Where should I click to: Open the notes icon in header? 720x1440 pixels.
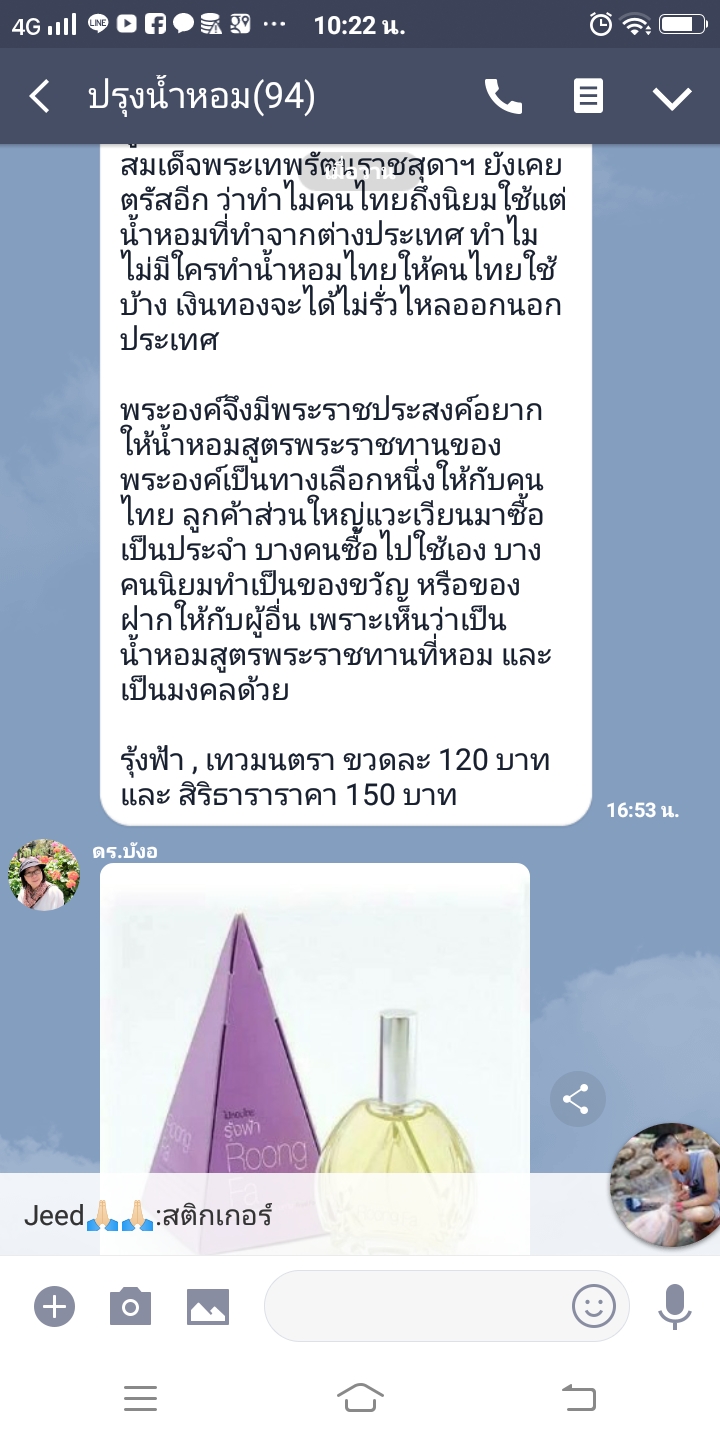(x=588, y=97)
